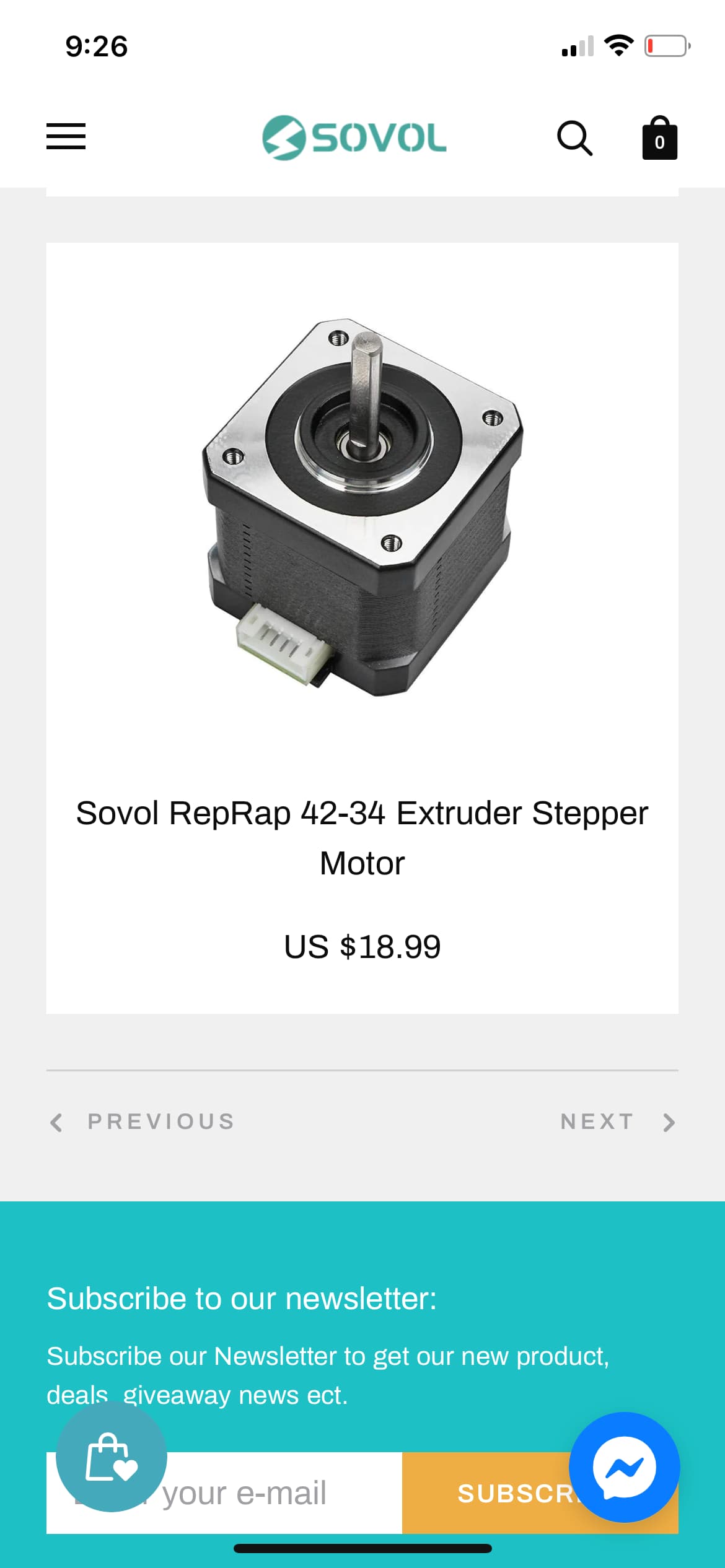The height and width of the screenshot is (1568, 725).
Task: Open the wishlist bag floating button
Action: coord(112,1457)
